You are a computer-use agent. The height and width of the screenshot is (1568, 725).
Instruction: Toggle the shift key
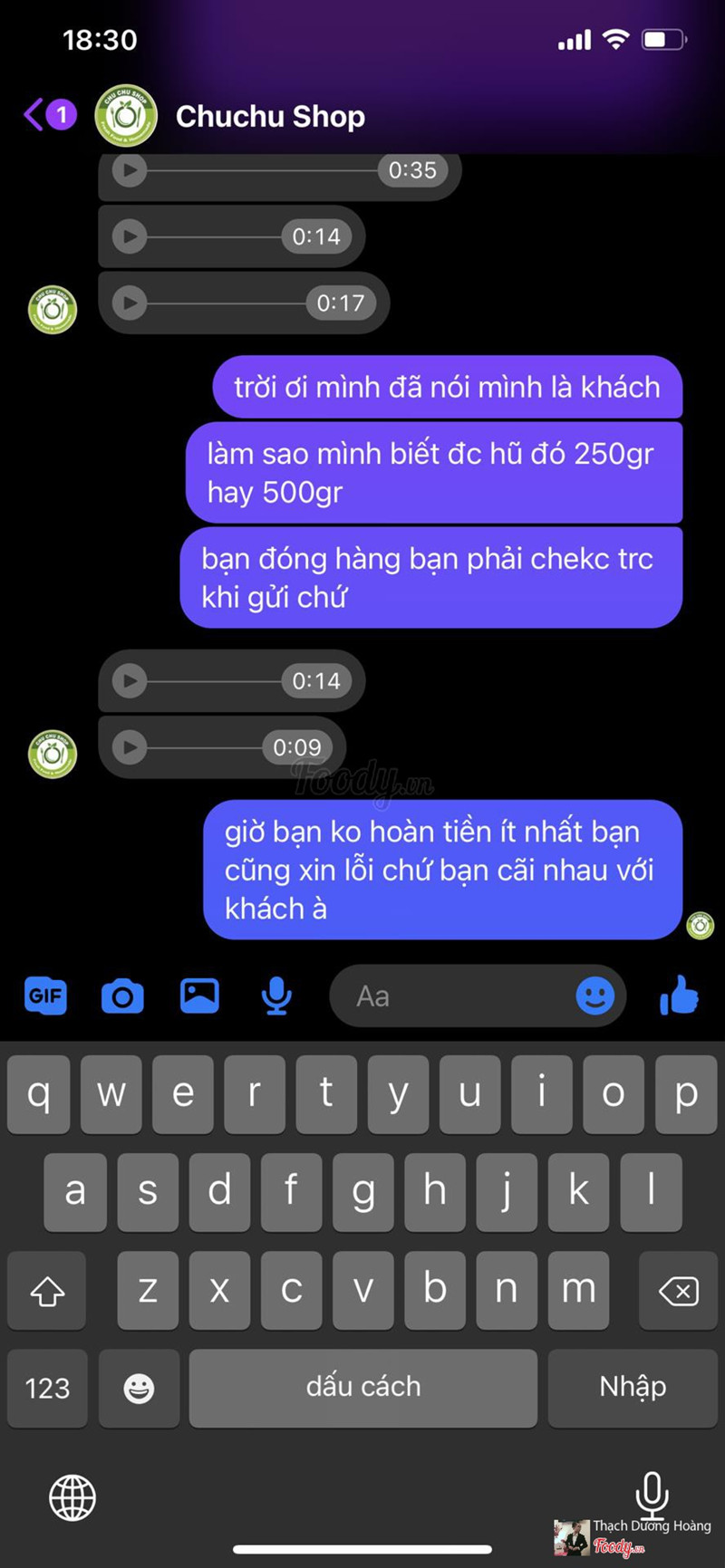pos(47,1291)
